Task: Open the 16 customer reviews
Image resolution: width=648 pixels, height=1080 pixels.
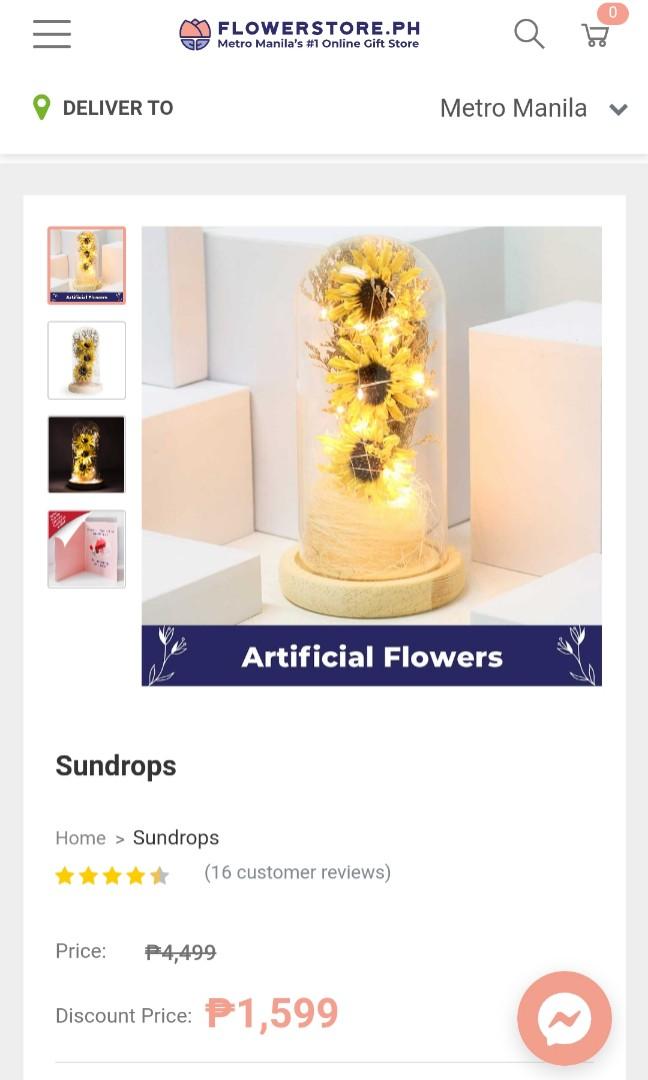Action: tap(297, 873)
